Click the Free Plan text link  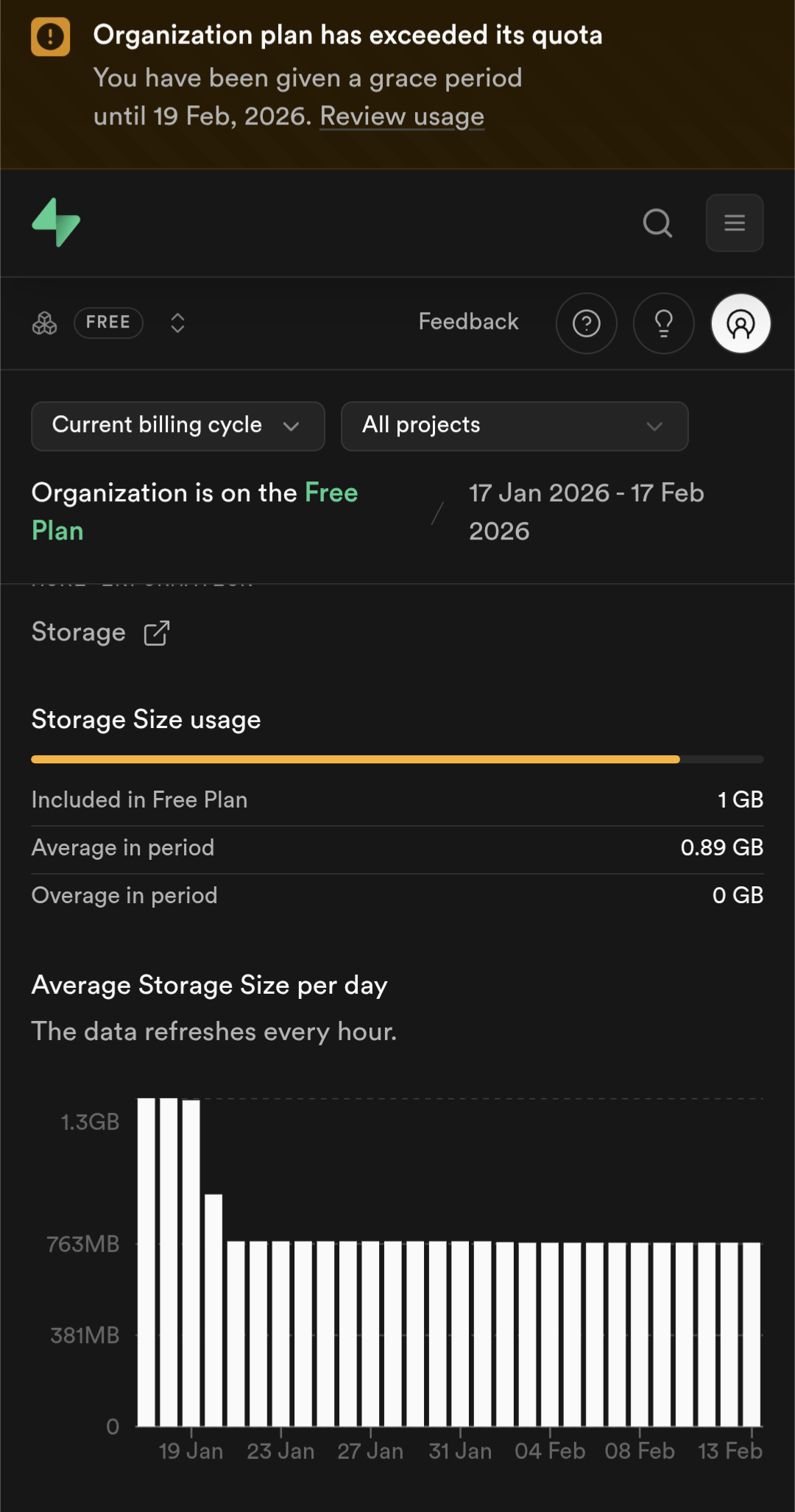pyautogui.click(x=331, y=493)
